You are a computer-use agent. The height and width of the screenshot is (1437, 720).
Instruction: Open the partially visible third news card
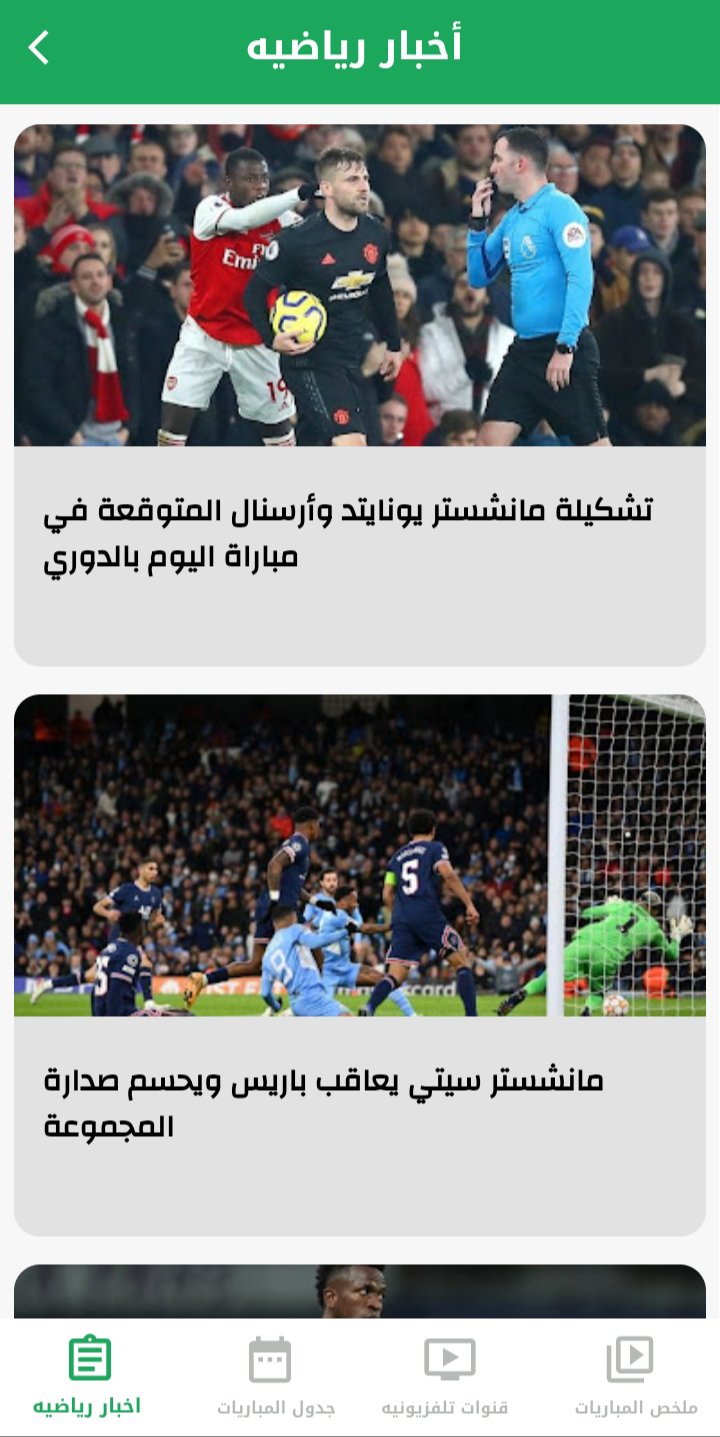pyautogui.click(x=360, y=1291)
